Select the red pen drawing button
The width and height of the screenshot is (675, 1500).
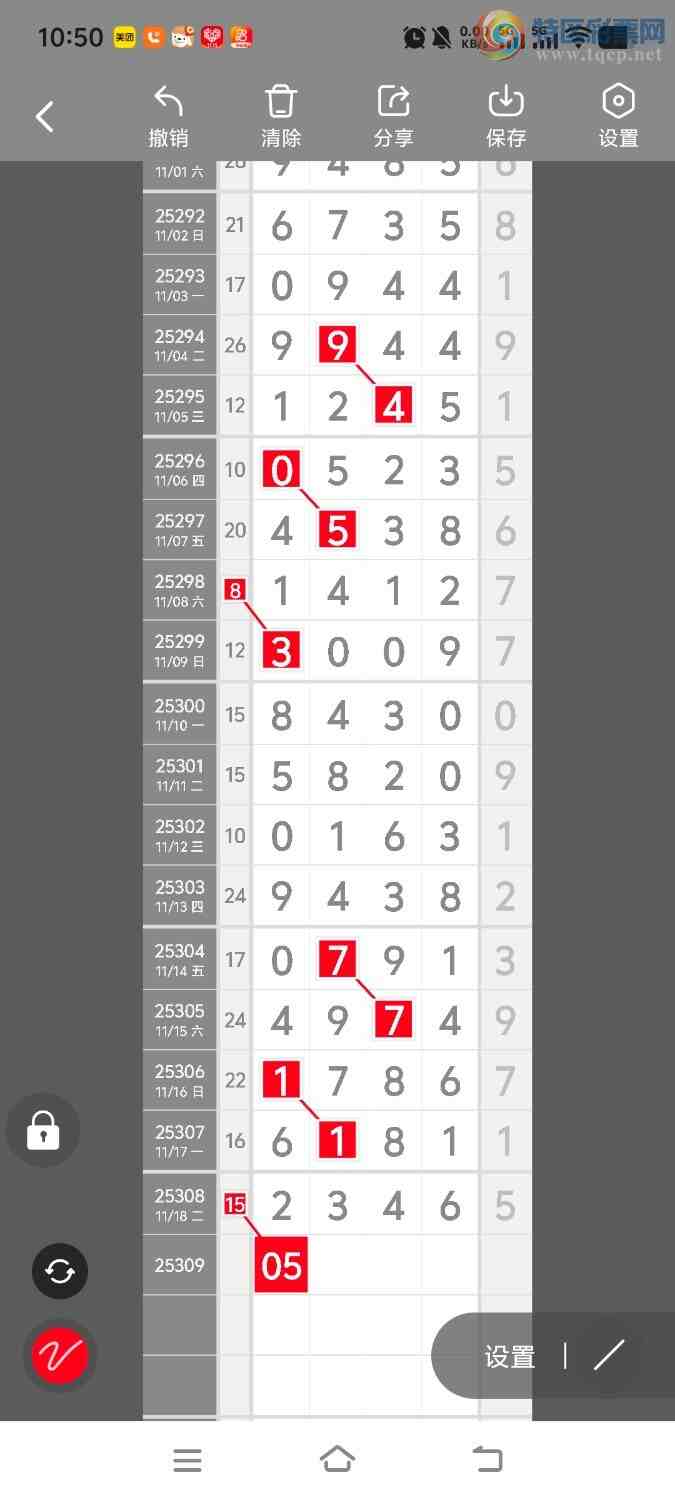point(60,1356)
